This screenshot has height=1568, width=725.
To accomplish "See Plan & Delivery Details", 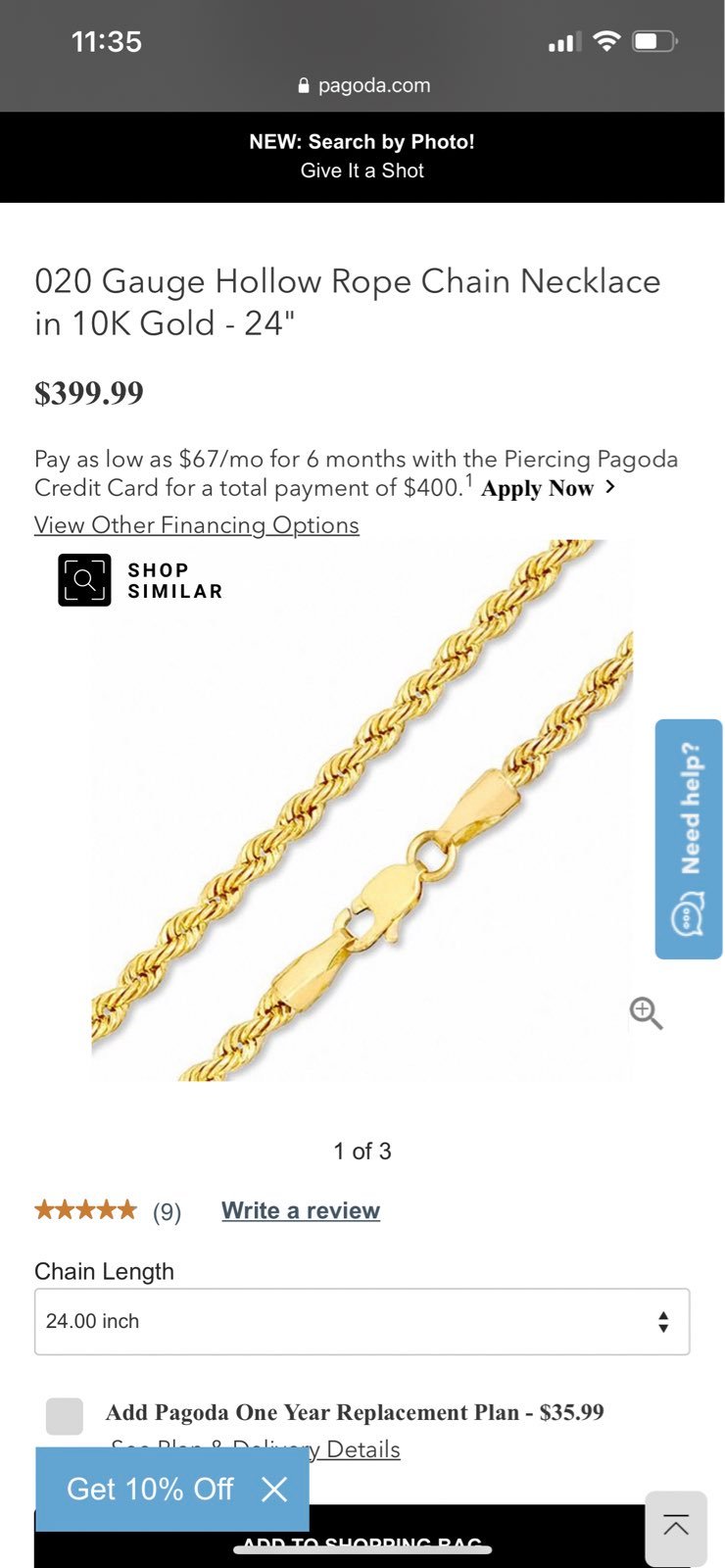I will tap(256, 1449).
